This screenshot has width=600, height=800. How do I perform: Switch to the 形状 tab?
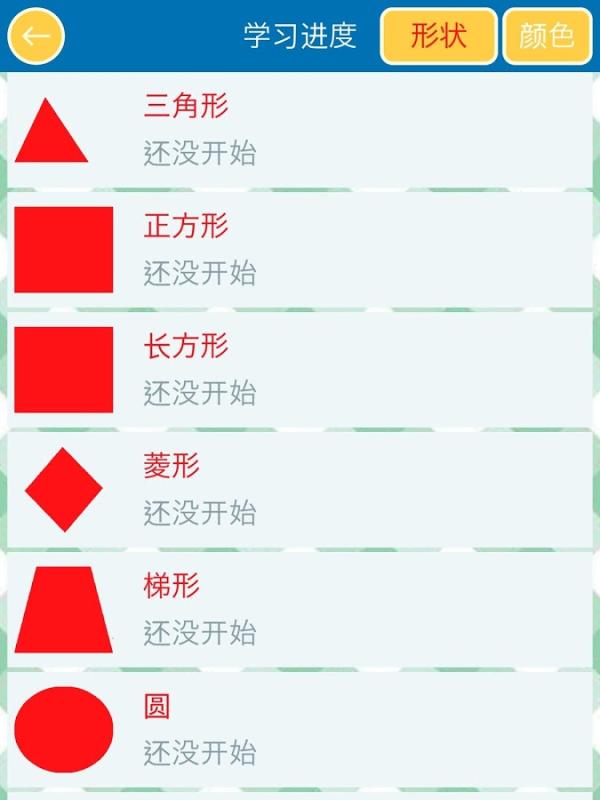[x=438, y=37]
